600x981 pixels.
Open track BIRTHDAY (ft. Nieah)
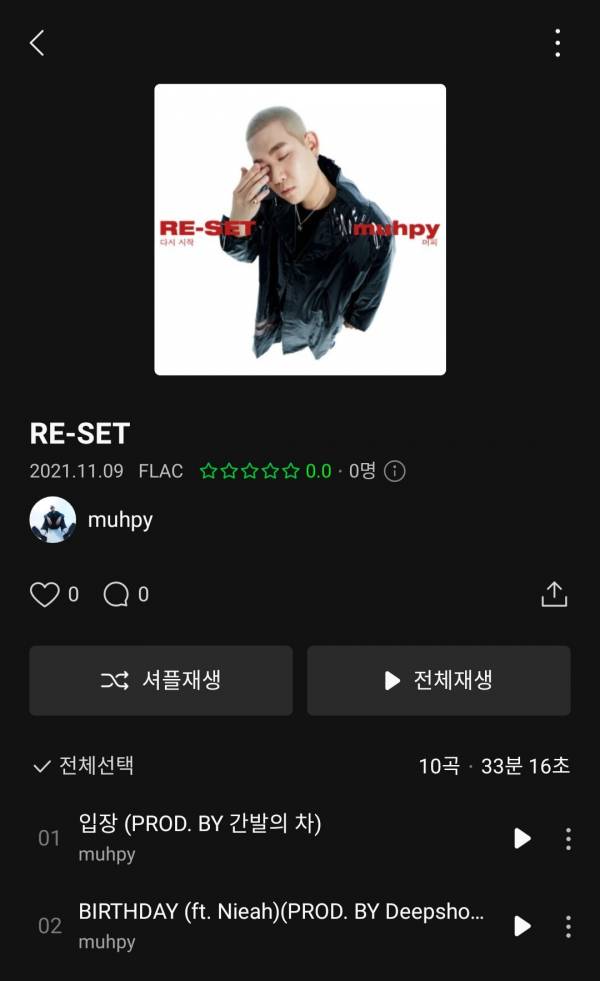click(x=280, y=924)
